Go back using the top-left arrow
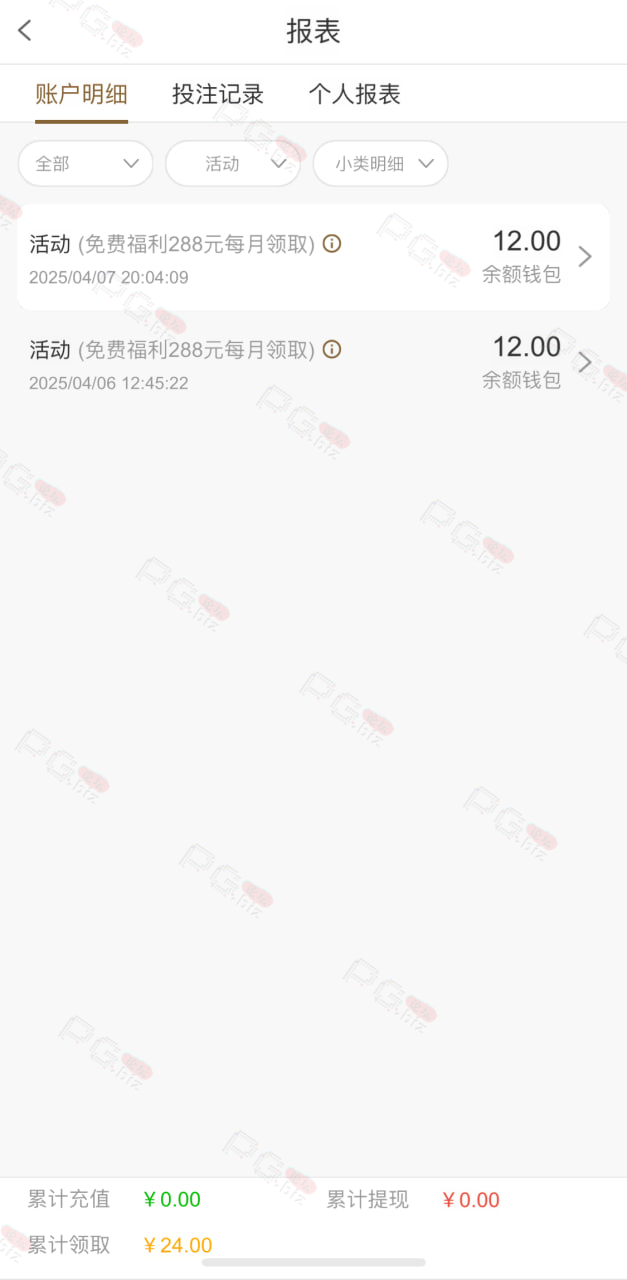The width and height of the screenshot is (627, 1280). coord(25,31)
